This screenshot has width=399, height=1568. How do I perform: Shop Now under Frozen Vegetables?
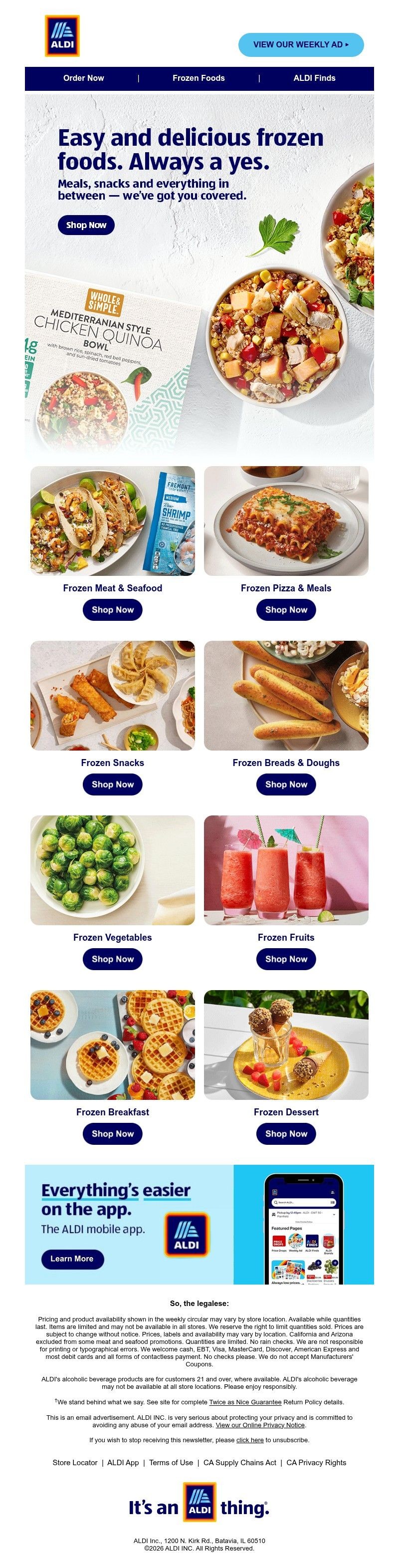pos(113,959)
